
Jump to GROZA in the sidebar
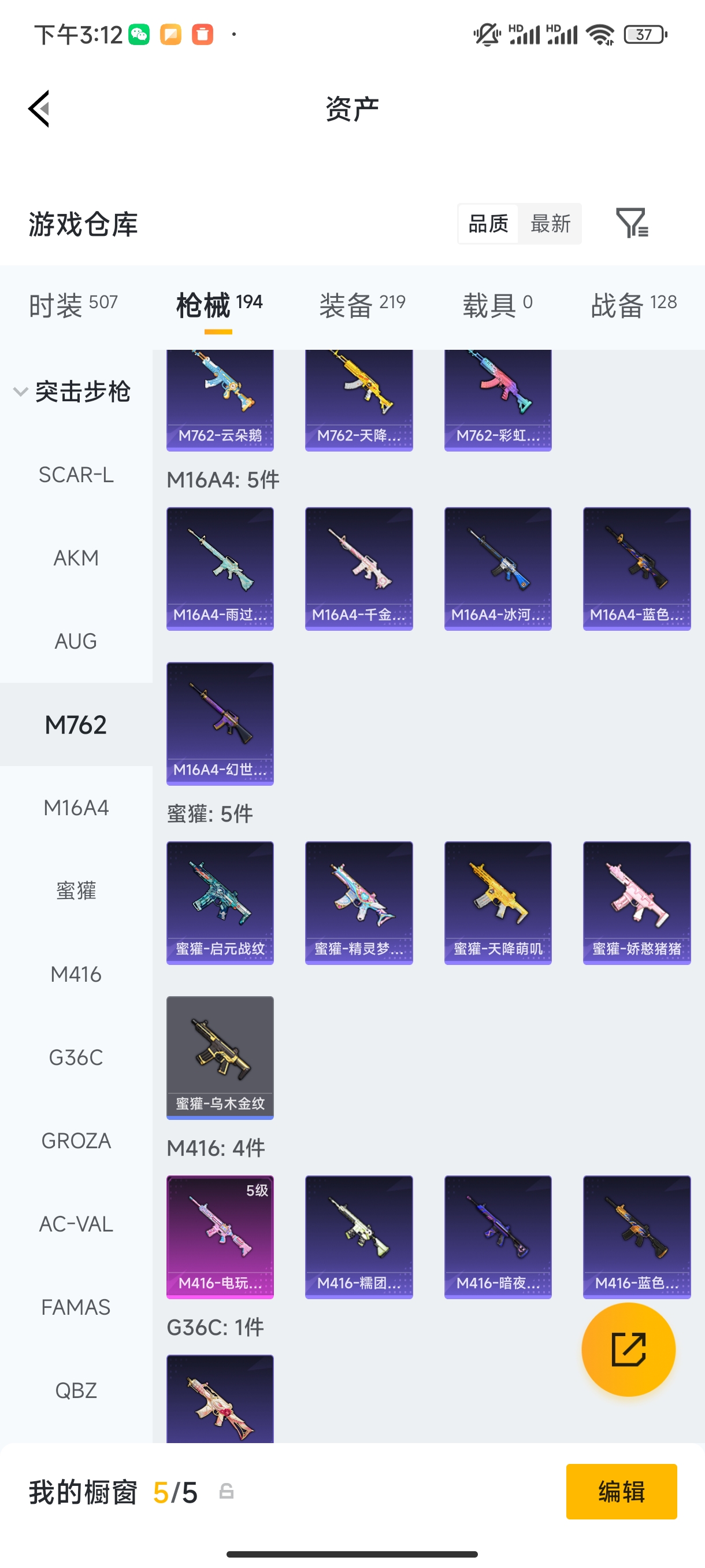pyautogui.click(x=76, y=1141)
